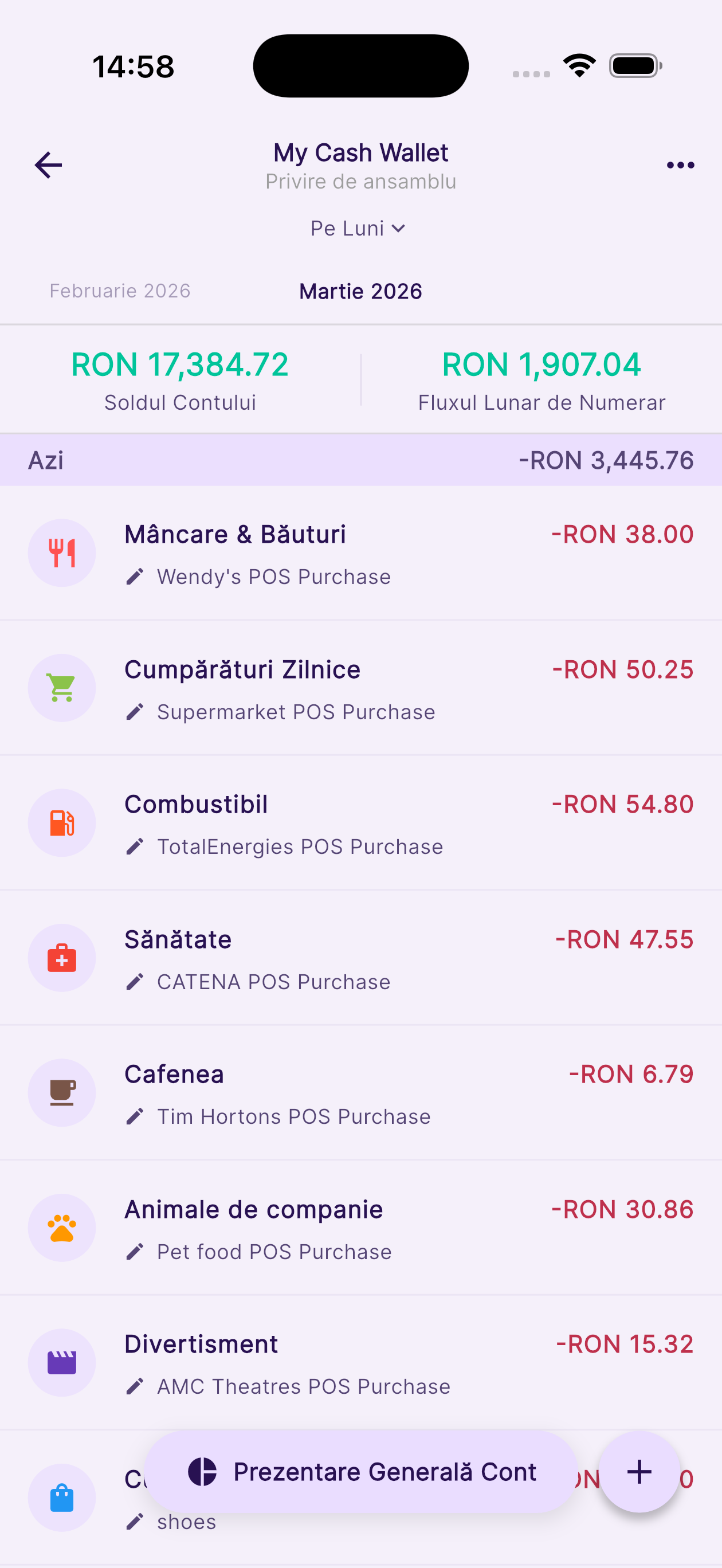Select the shopping bag icon near shoes
Image resolution: width=722 pixels, height=1568 pixels.
coord(61,1498)
